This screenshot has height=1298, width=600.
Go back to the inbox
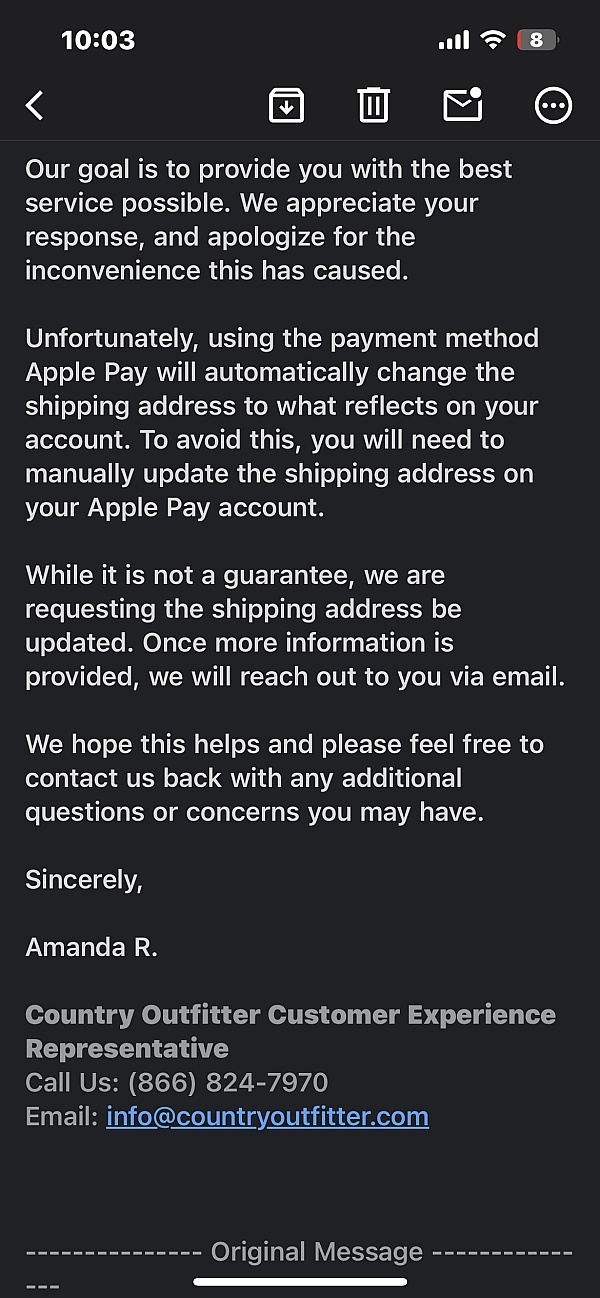[35, 105]
